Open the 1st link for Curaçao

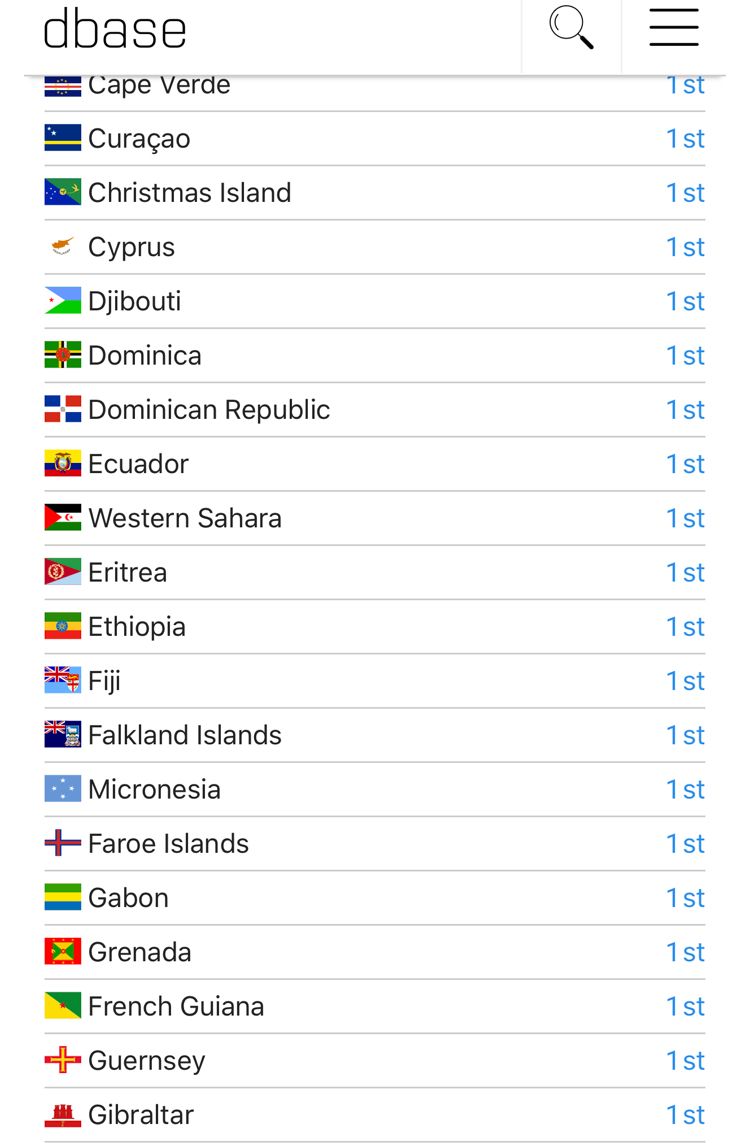point(685,139)
